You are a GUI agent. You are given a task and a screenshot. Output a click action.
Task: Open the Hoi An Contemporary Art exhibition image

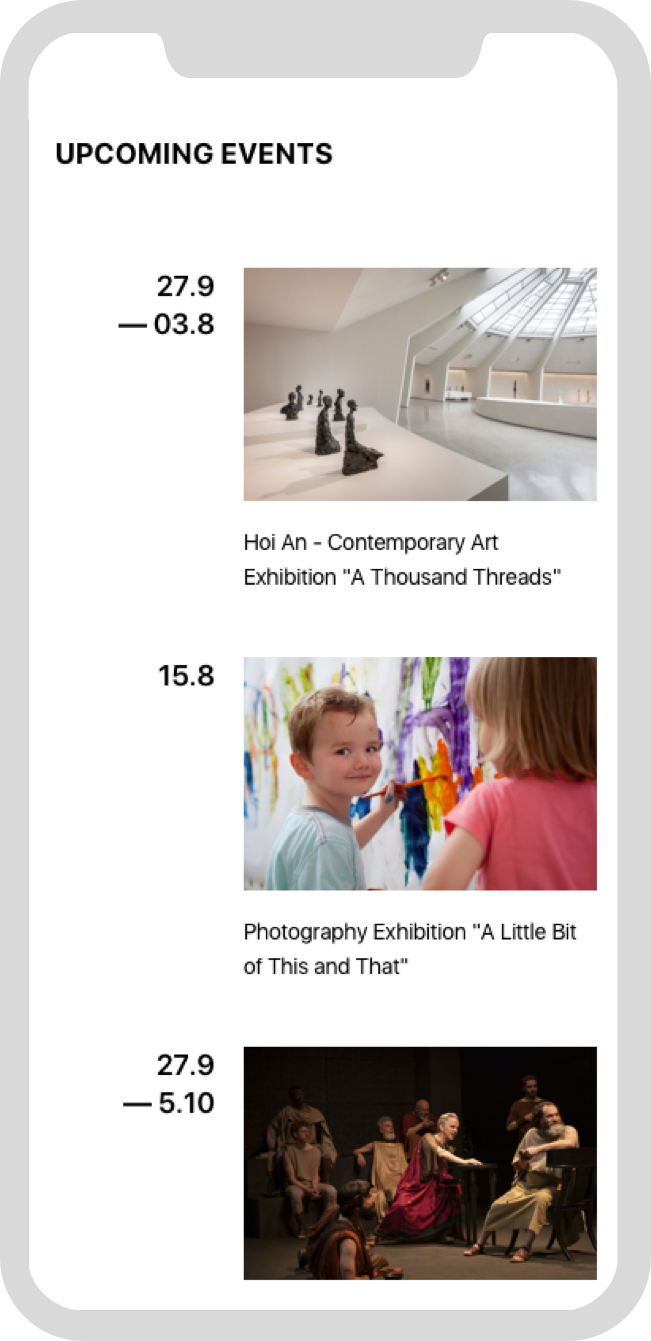(420, 384)
